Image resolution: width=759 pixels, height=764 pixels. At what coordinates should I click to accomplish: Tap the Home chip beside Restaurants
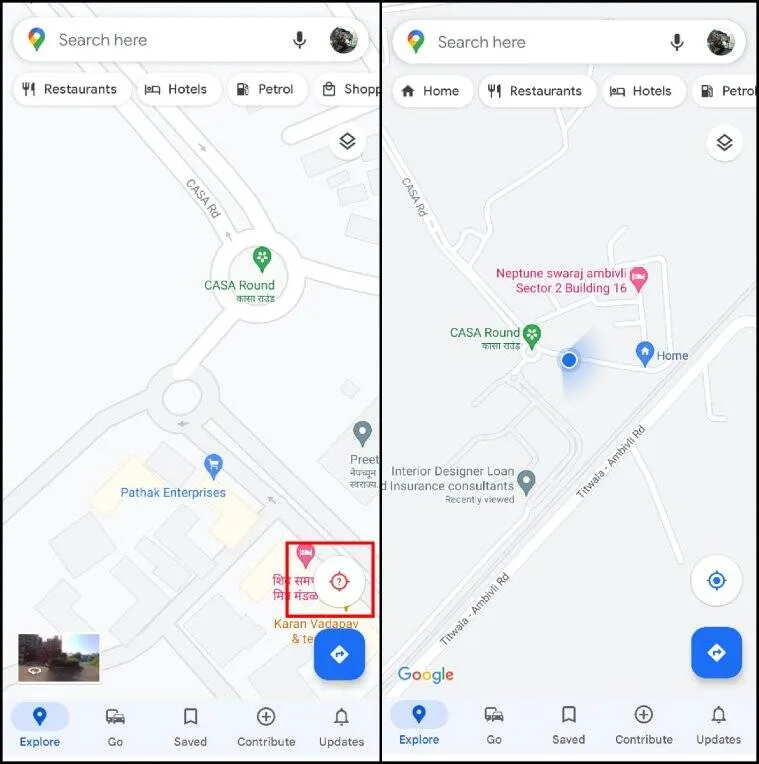[x=429, y=90]
